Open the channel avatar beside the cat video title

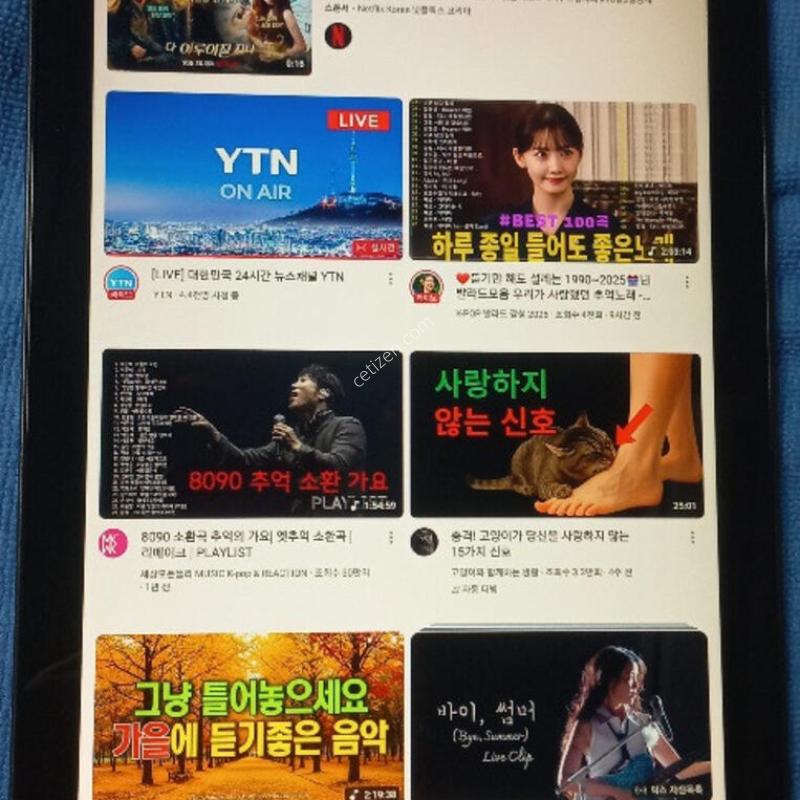coord(424,542)
